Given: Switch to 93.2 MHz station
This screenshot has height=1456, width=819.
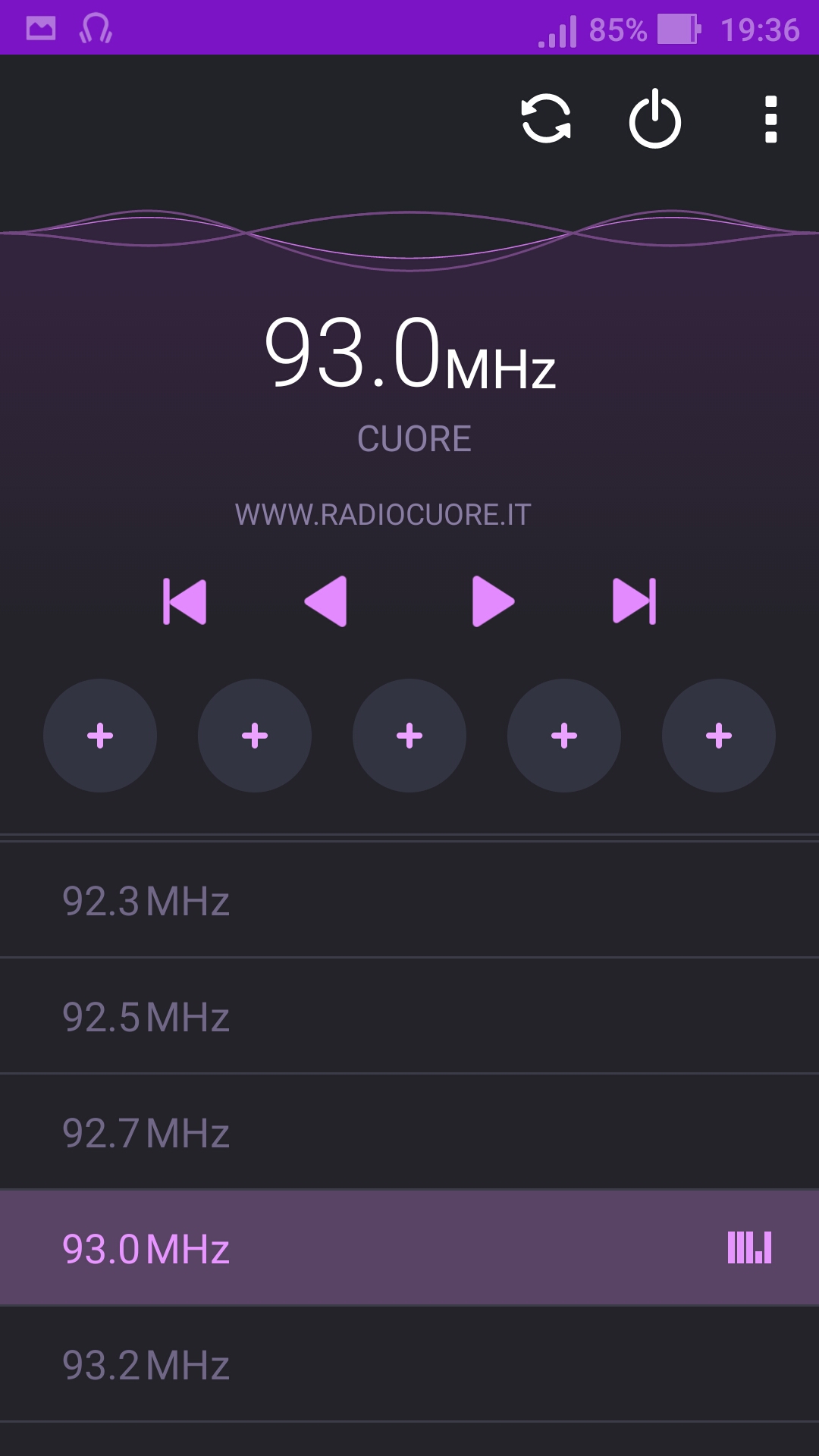Looking at the screenshot, I should (409, 1364).
